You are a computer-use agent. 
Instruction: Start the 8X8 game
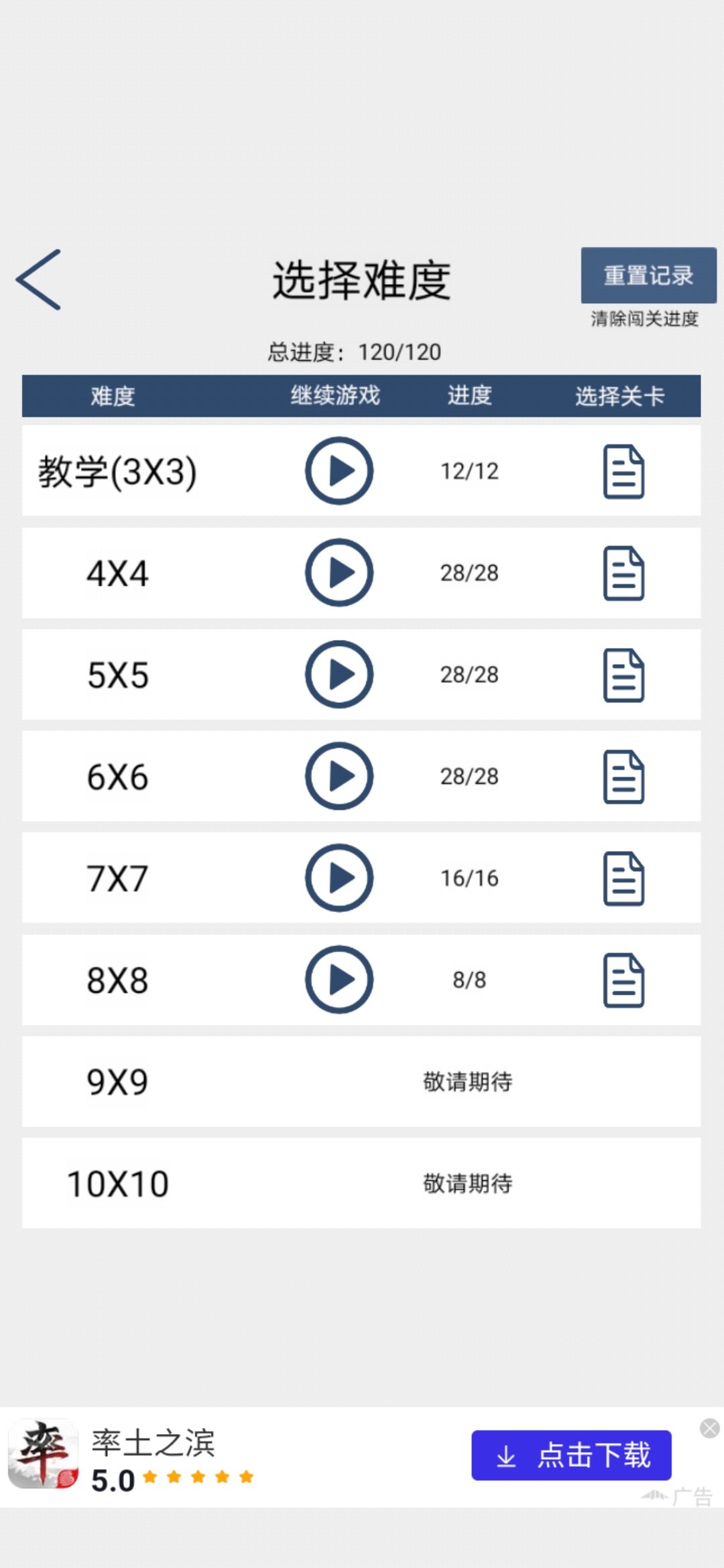tap(339, 980)
